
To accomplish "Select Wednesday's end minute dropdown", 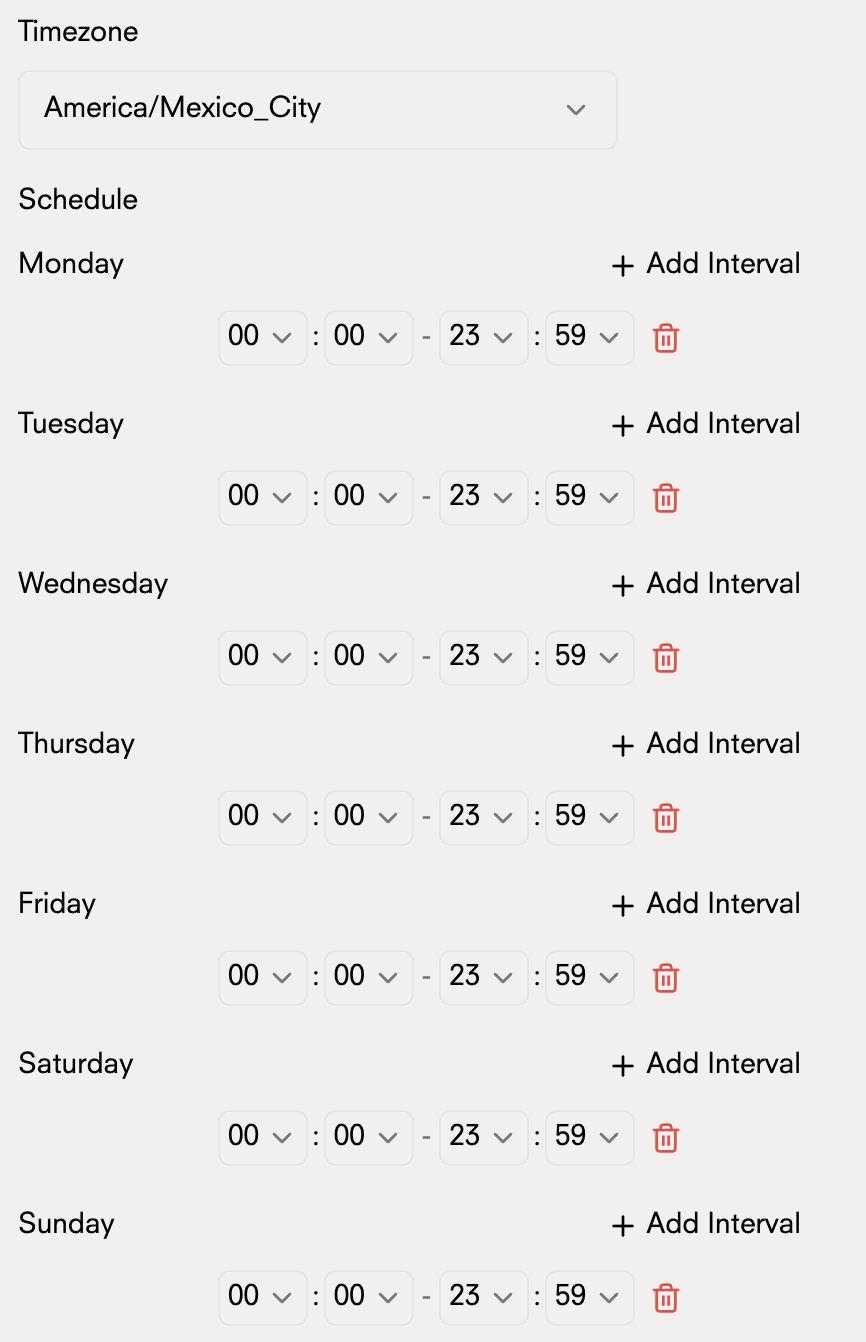I will 589,657.
